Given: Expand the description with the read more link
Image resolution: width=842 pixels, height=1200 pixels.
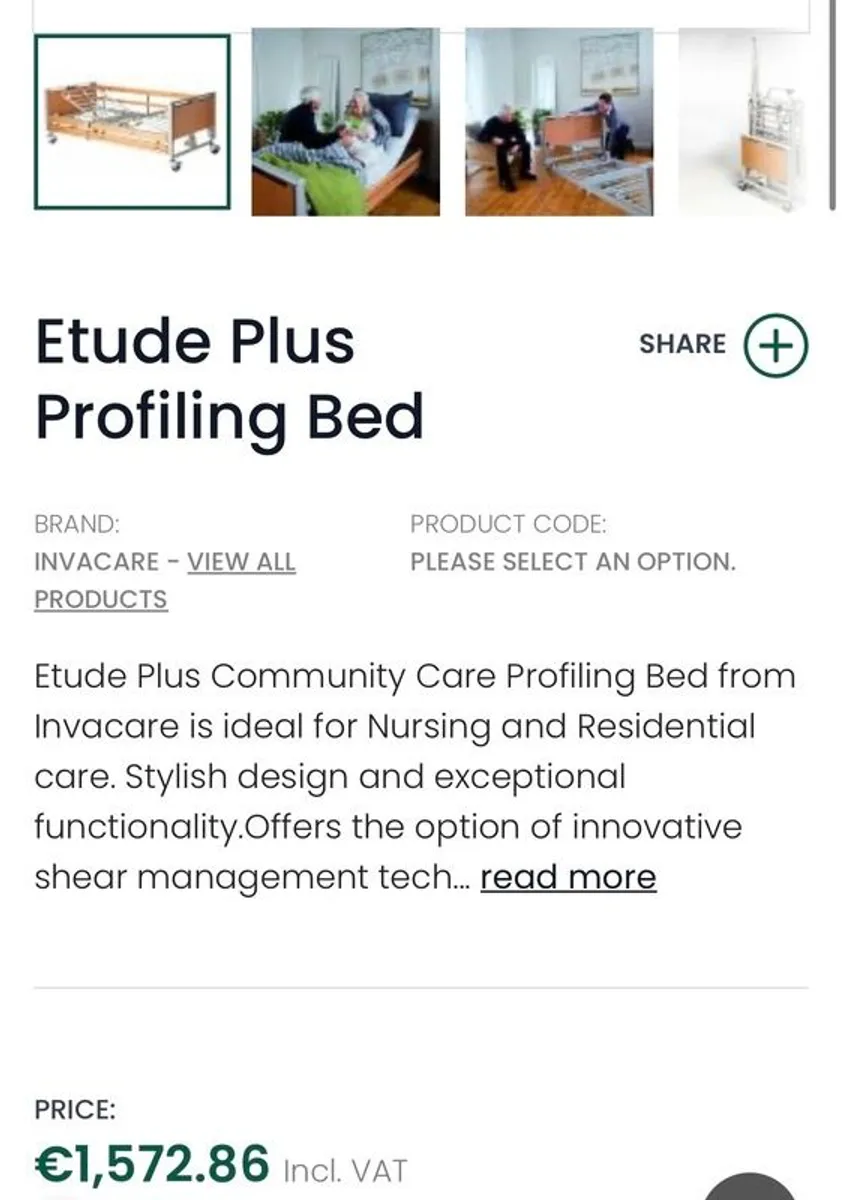Looking at the screenshot, I should coord(567,877).
